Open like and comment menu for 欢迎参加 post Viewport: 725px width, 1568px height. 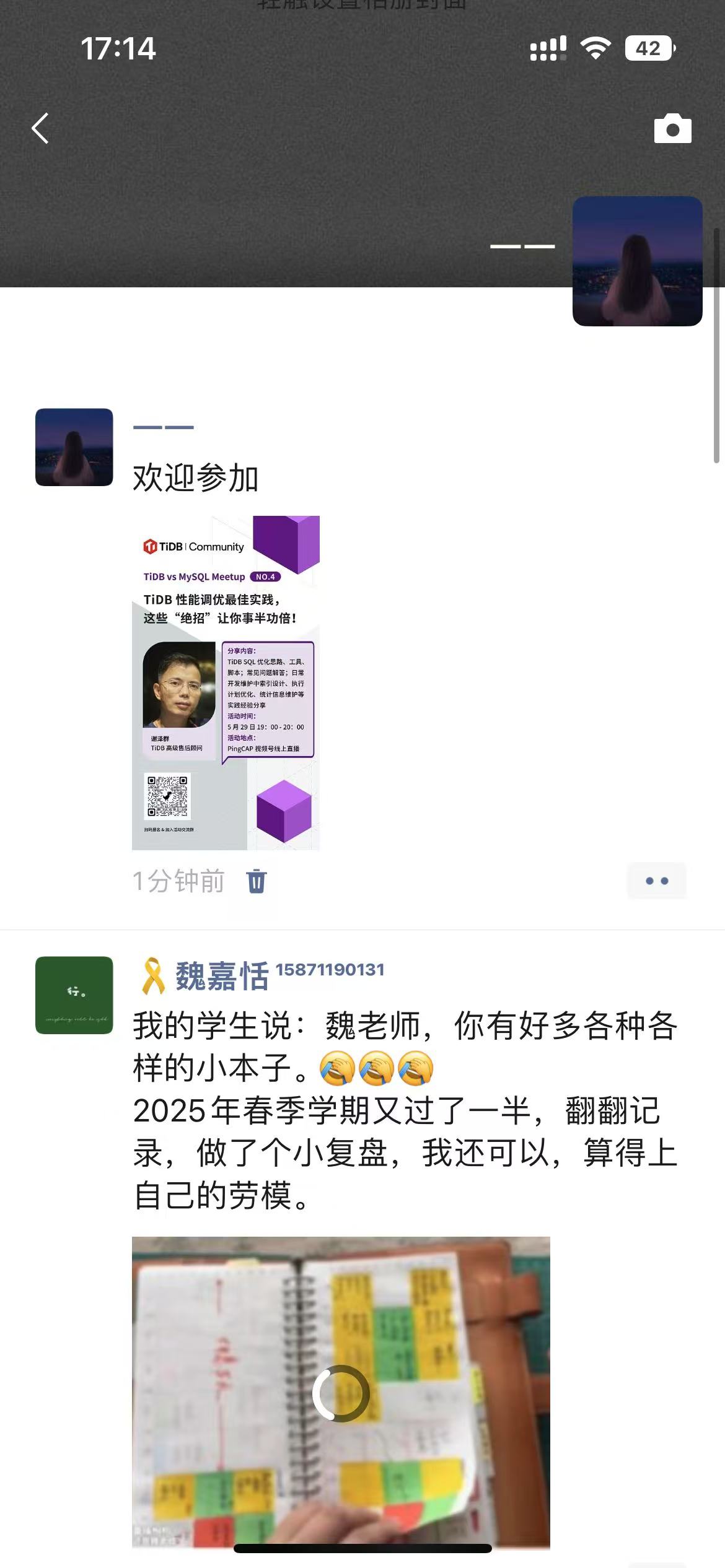(x=656, y=881)
